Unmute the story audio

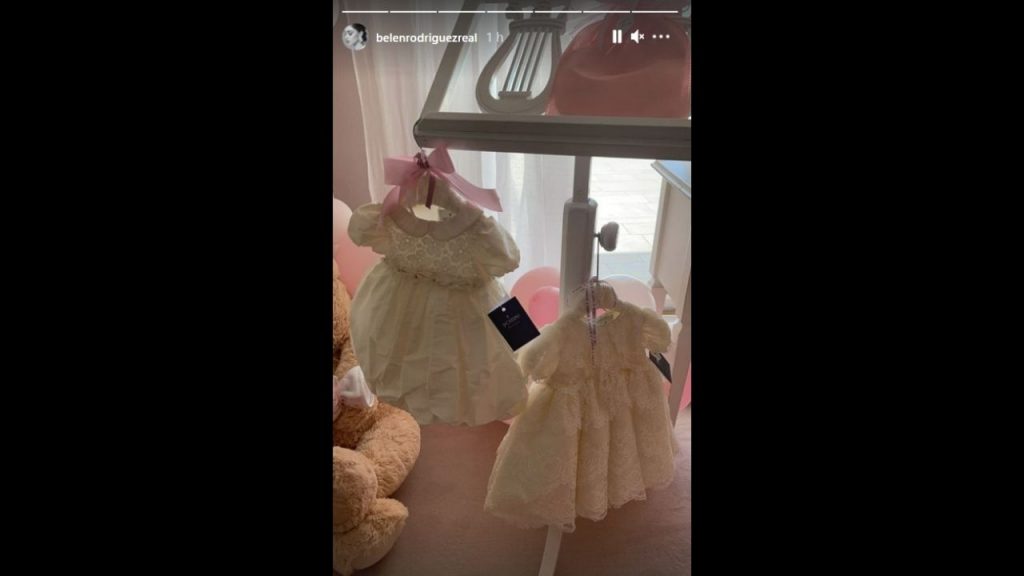[637, 37]
